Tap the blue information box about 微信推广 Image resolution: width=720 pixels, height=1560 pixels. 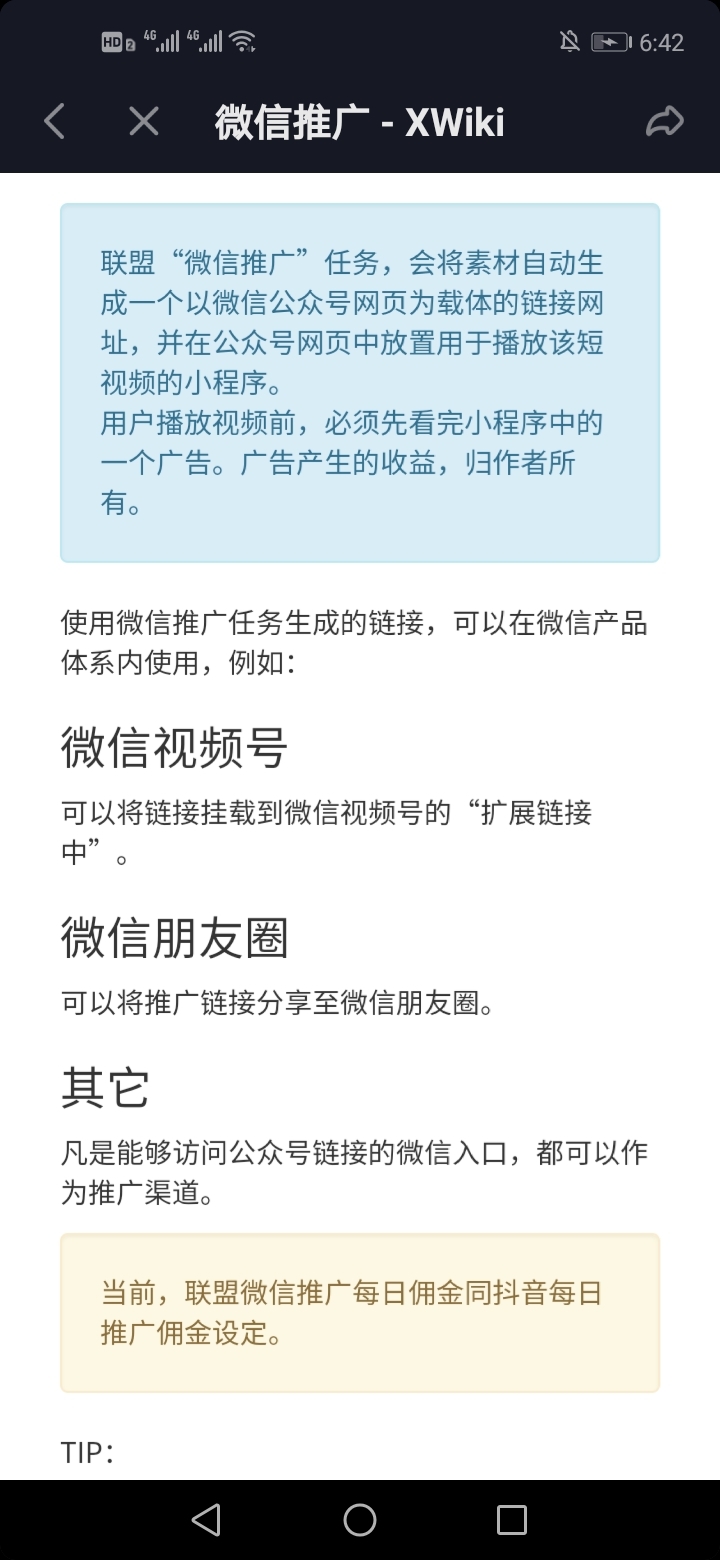(359, 383)
